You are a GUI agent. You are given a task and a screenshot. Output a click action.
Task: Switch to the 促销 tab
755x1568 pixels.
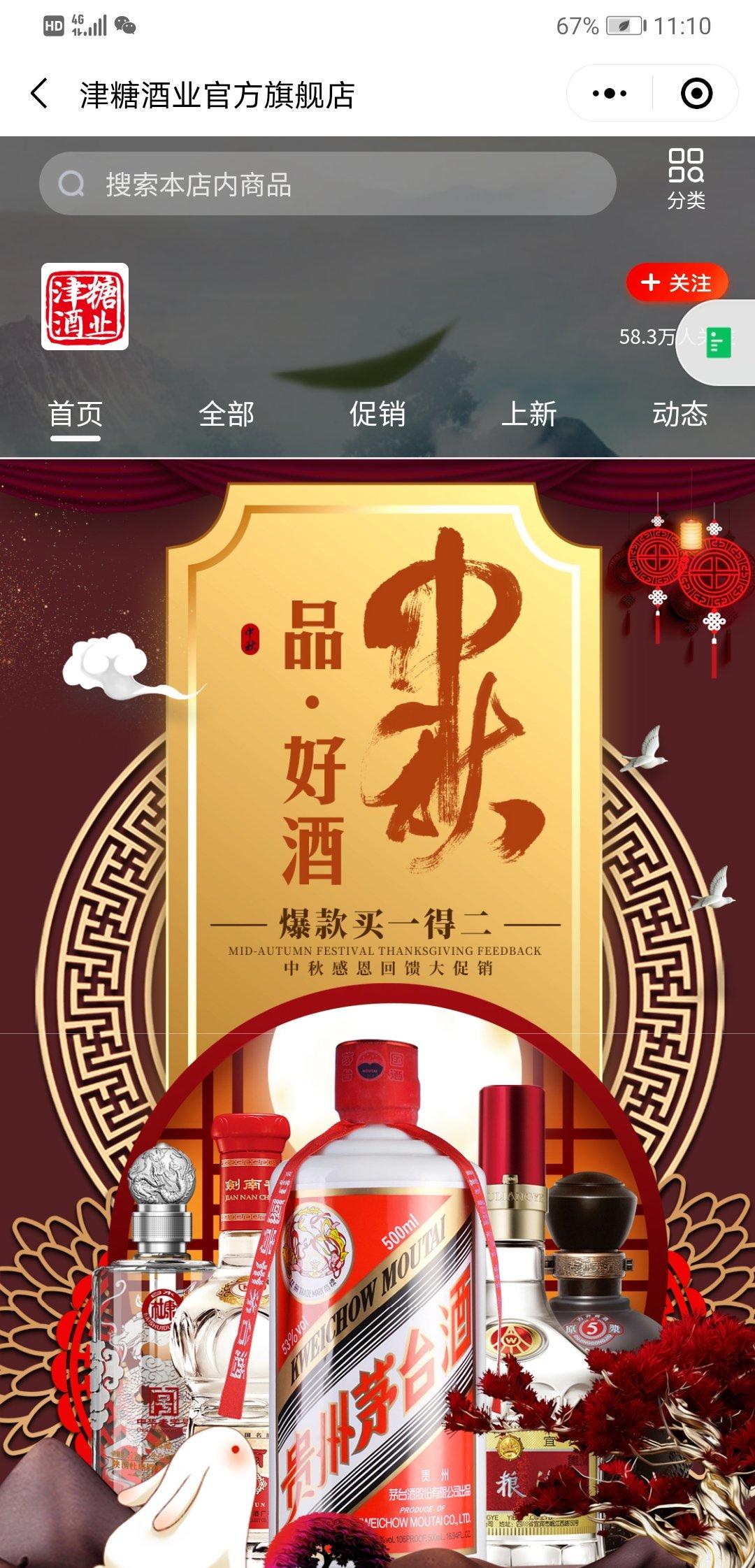click(377, 414)
